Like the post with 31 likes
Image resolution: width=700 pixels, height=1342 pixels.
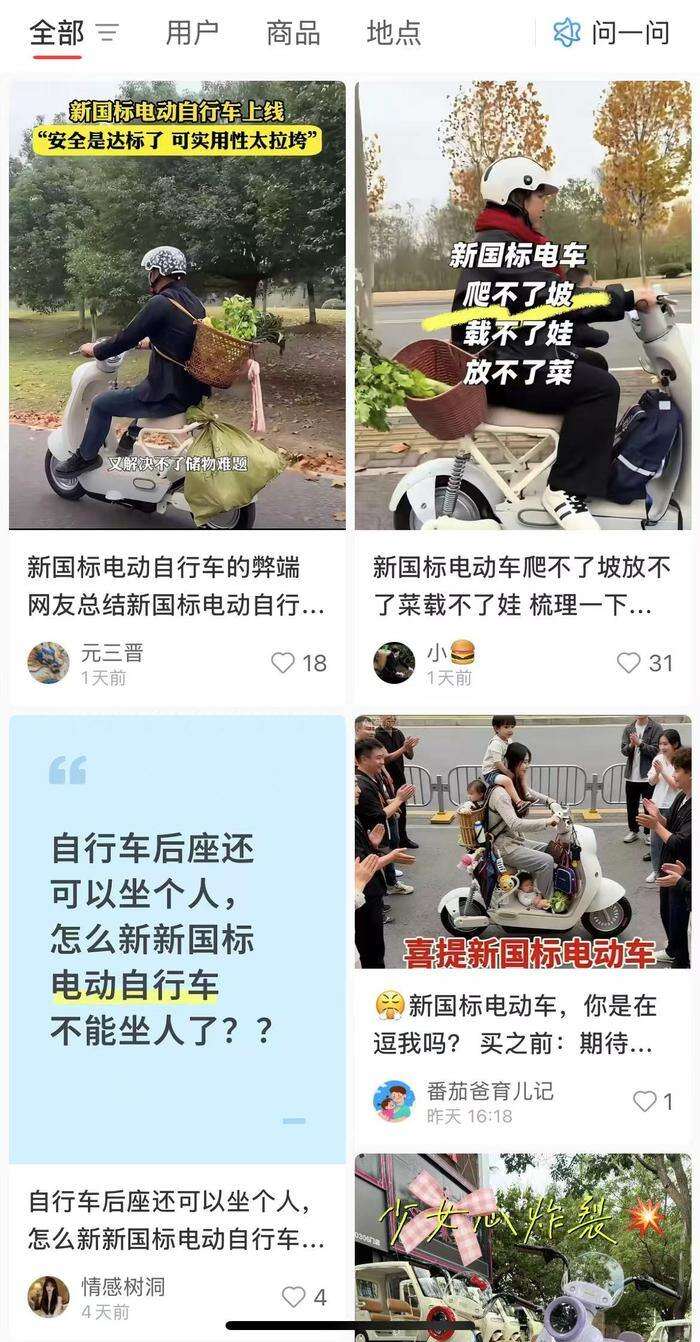point(629,663)
